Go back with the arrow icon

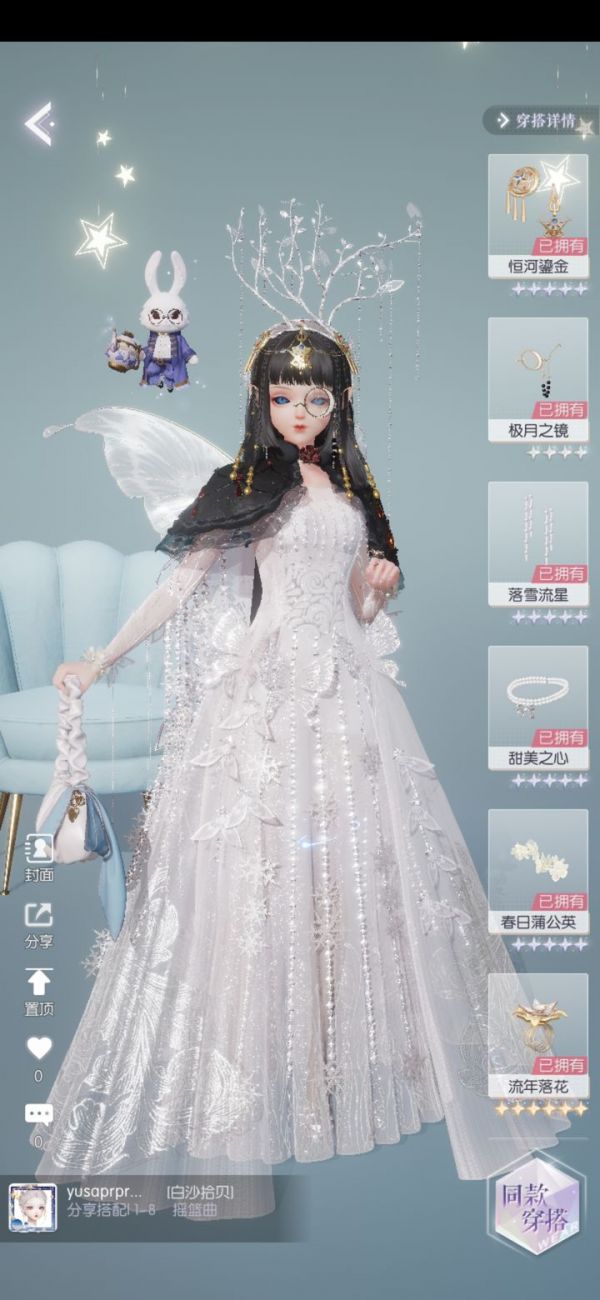39,124
